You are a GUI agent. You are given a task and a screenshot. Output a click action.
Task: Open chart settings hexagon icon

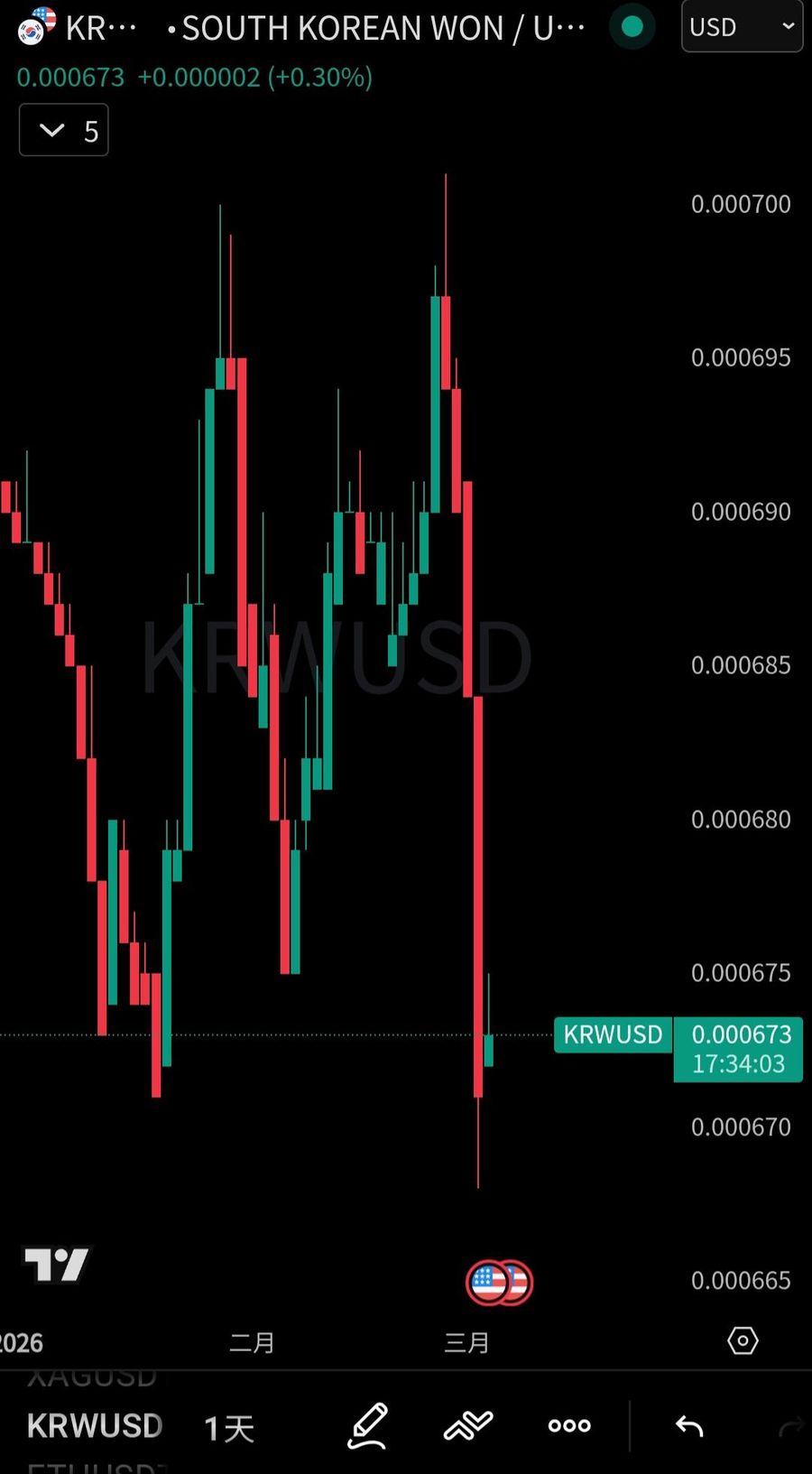pyautogui.click(x=743, y=1341)
